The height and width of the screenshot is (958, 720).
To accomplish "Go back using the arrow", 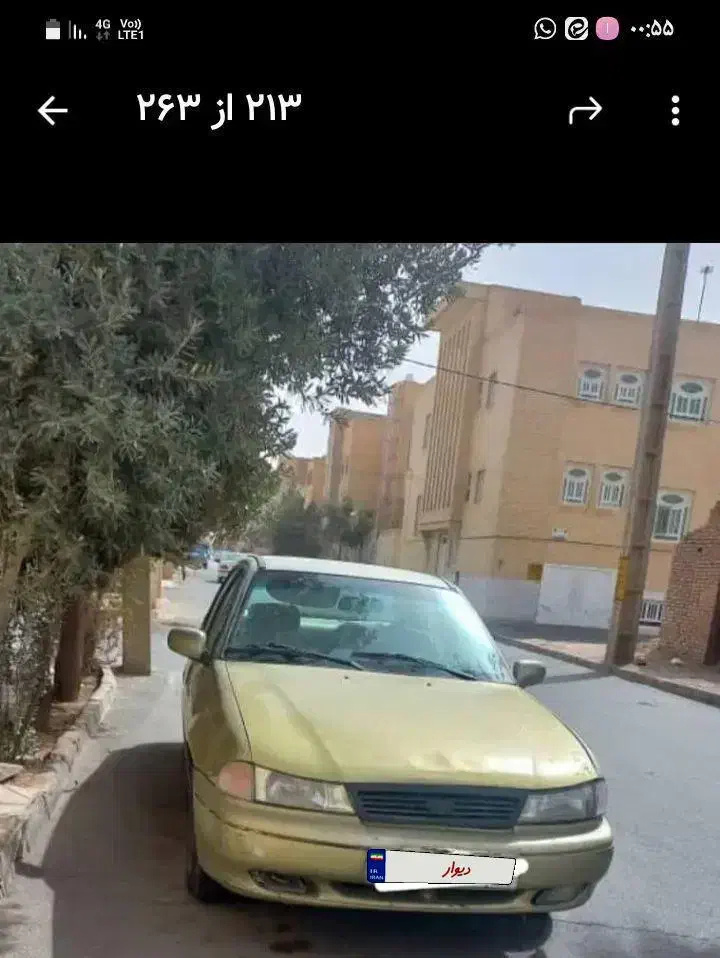I will pyautogui.click(x=52, y=110).
